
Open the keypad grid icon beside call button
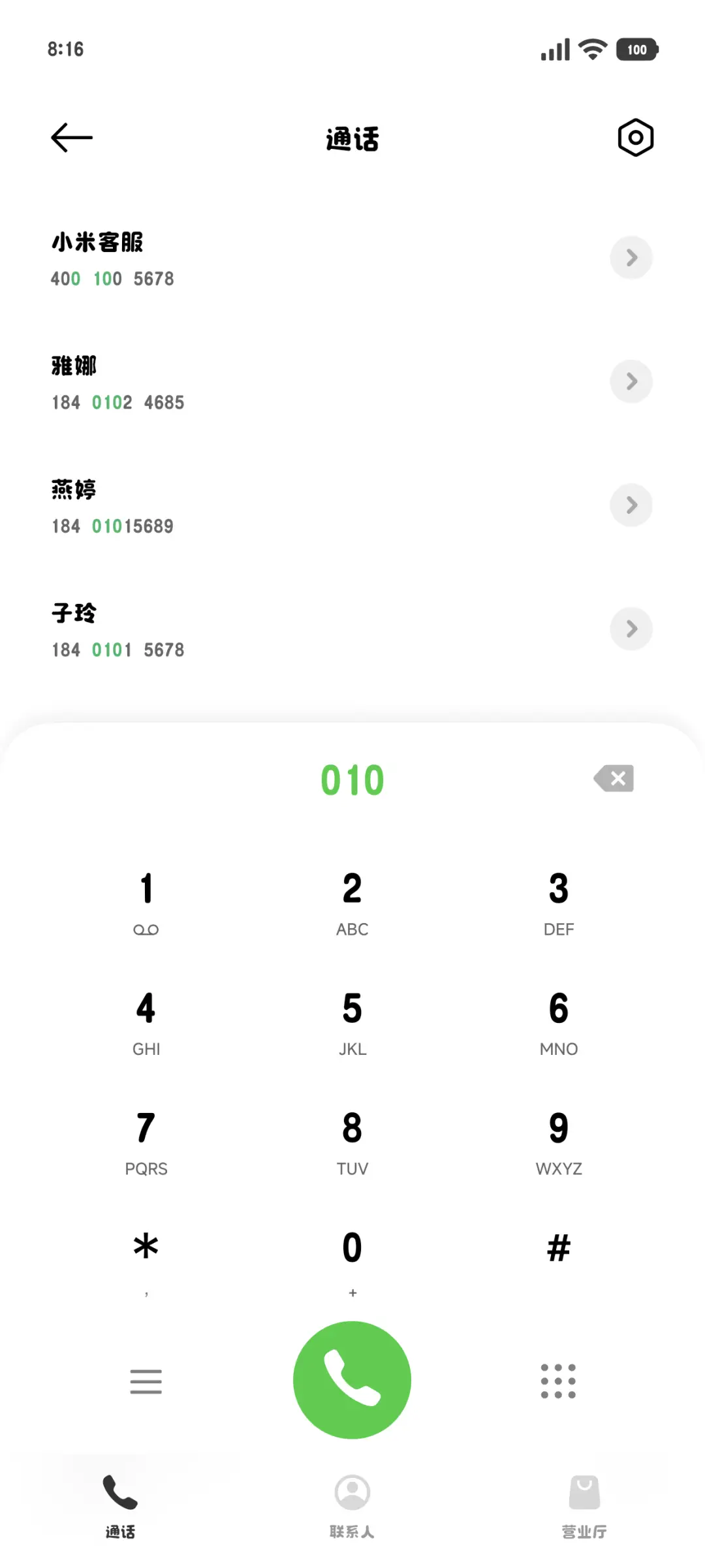pyautogui.click(x=558, y=1381)
